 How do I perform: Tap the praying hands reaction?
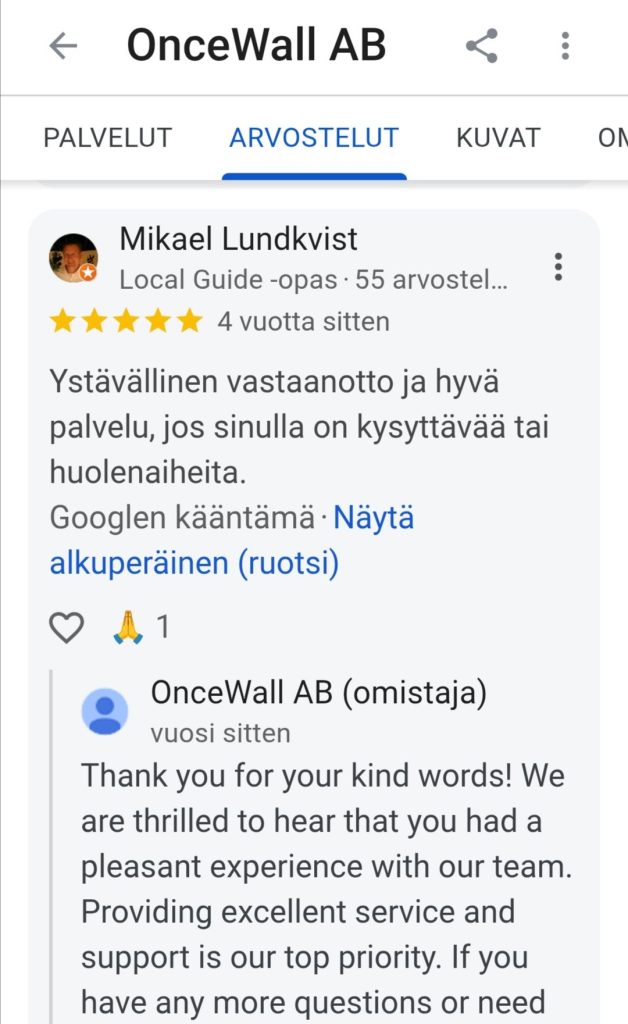click(129, 627)
